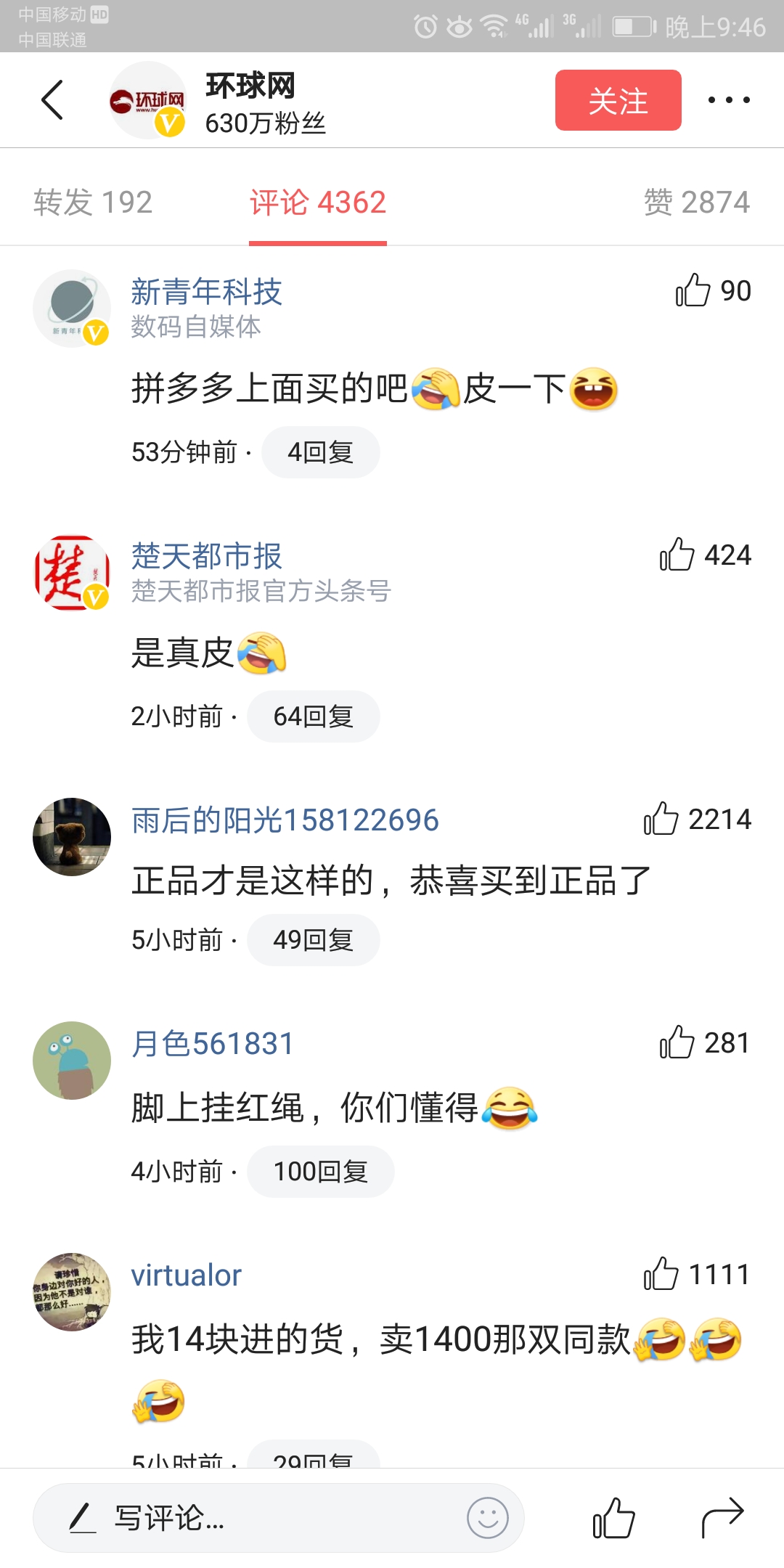Expand the 4 replies under 新青年科技's comment
The width and height of the screenshot is (784, 1568).
point(320,452)
